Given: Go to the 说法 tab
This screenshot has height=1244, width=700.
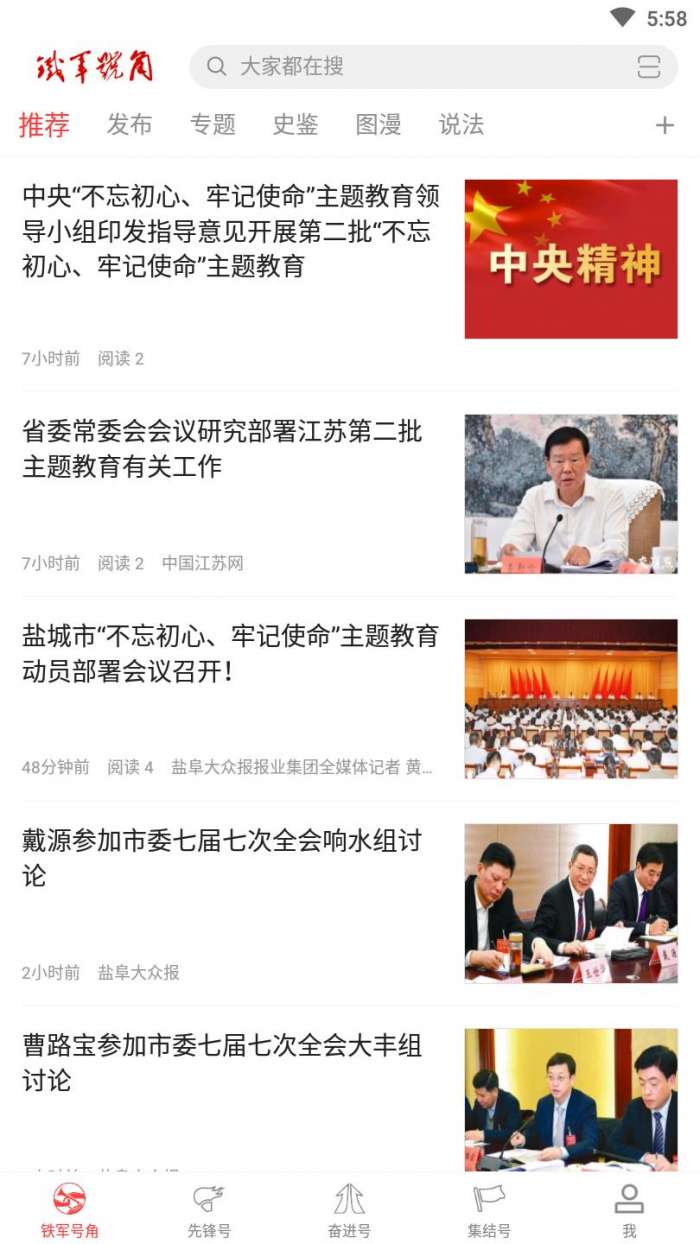Looking at the screenshot, I should 461,125.
